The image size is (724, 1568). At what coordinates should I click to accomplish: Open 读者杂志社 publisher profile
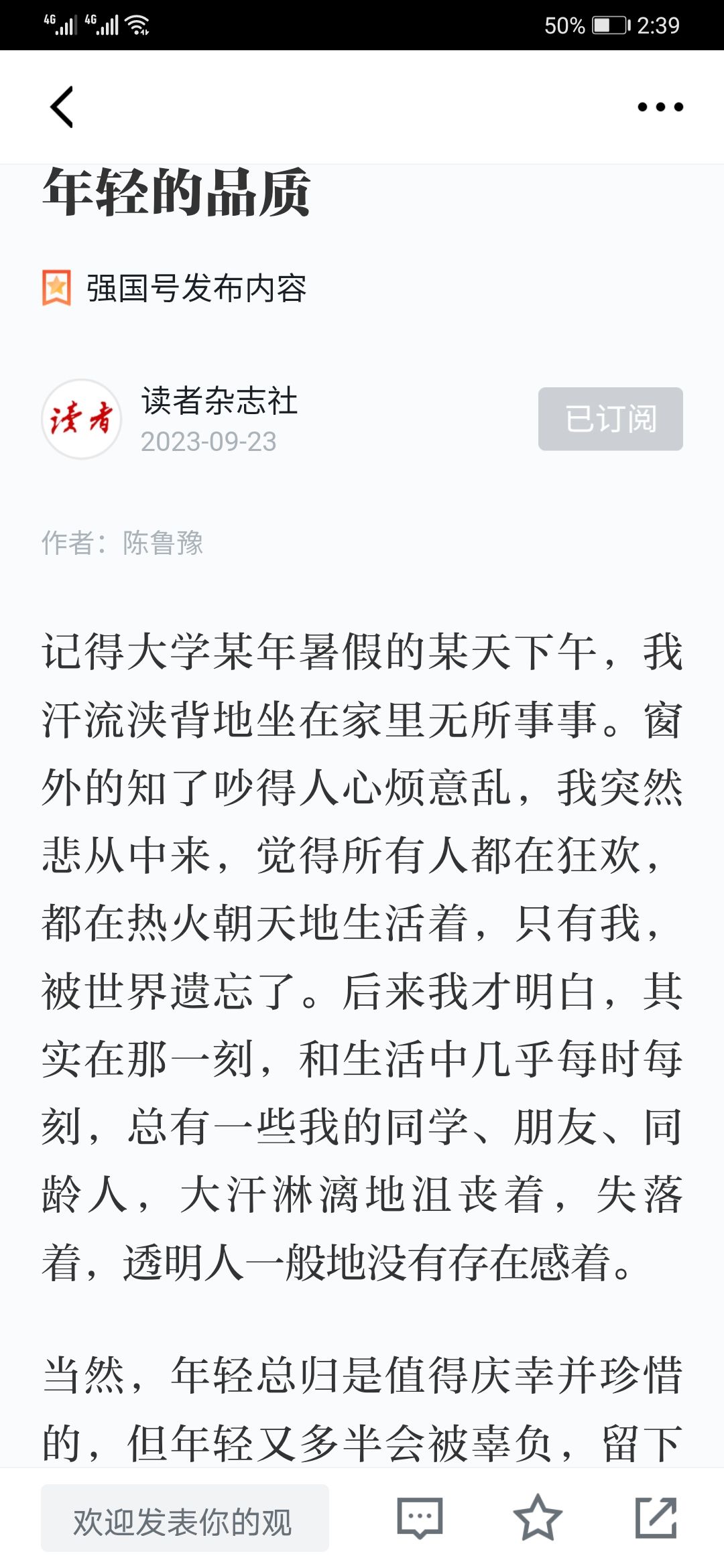pos(219,401)
